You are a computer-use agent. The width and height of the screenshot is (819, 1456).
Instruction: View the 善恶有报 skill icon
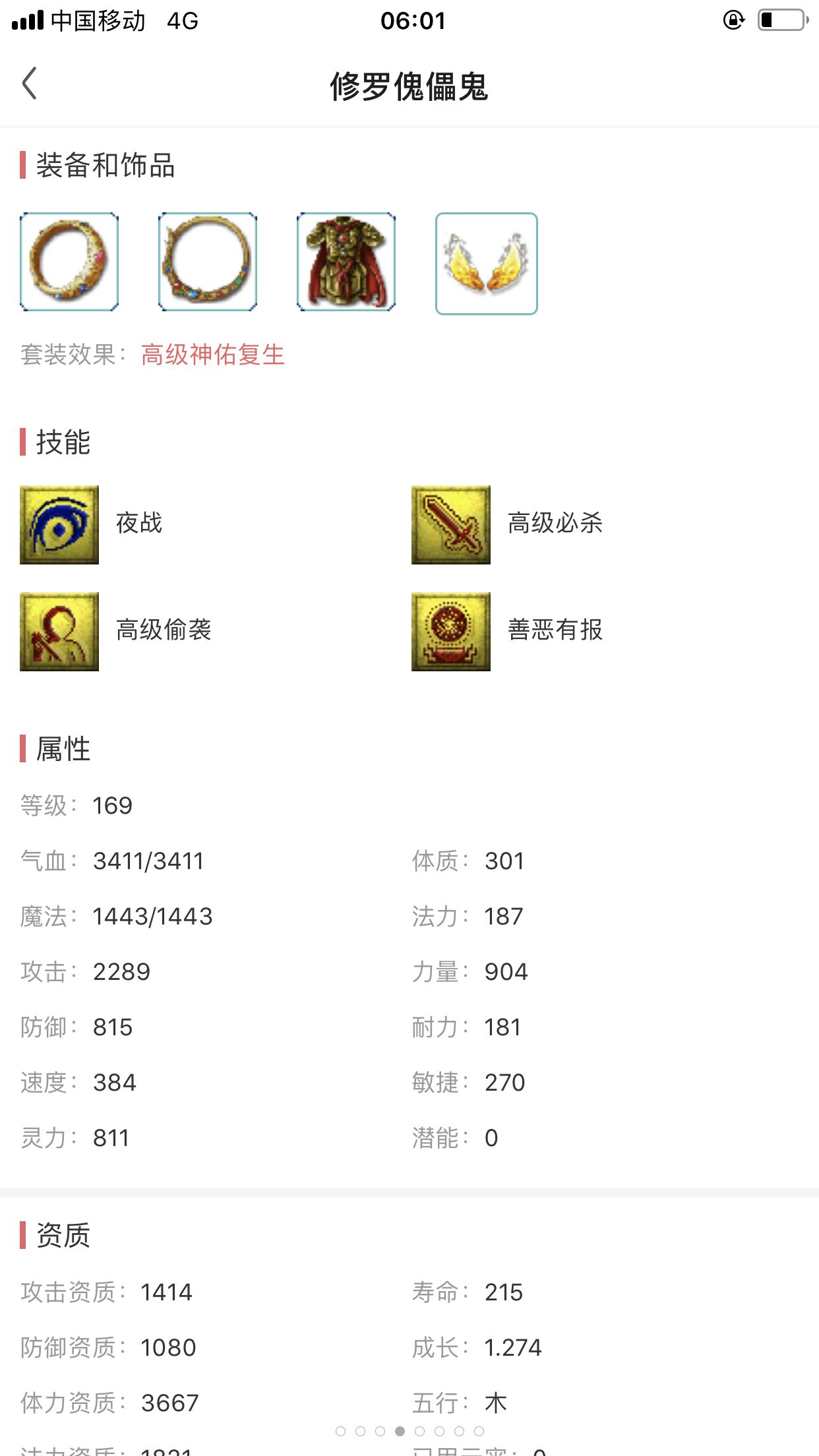451,632
